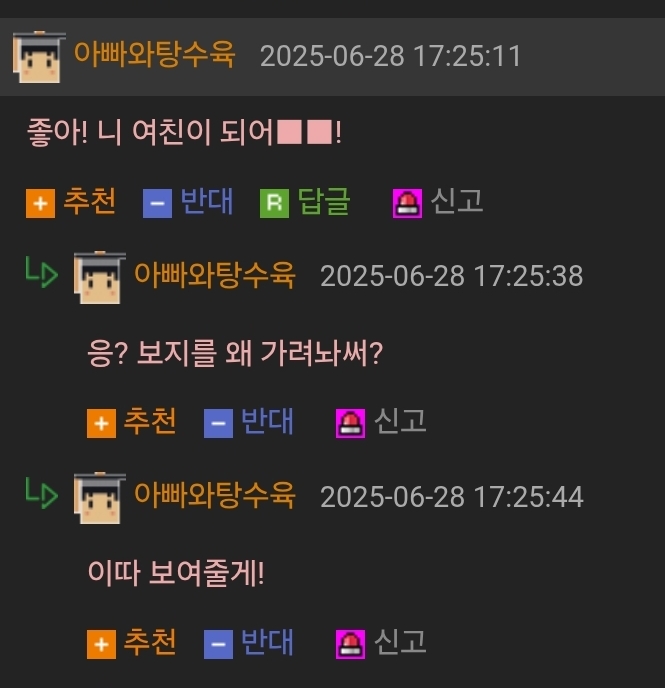Tap 신고 under the 17:25:38 reply
The width and height of the screenshot is (665, 688).
point(382,422)
